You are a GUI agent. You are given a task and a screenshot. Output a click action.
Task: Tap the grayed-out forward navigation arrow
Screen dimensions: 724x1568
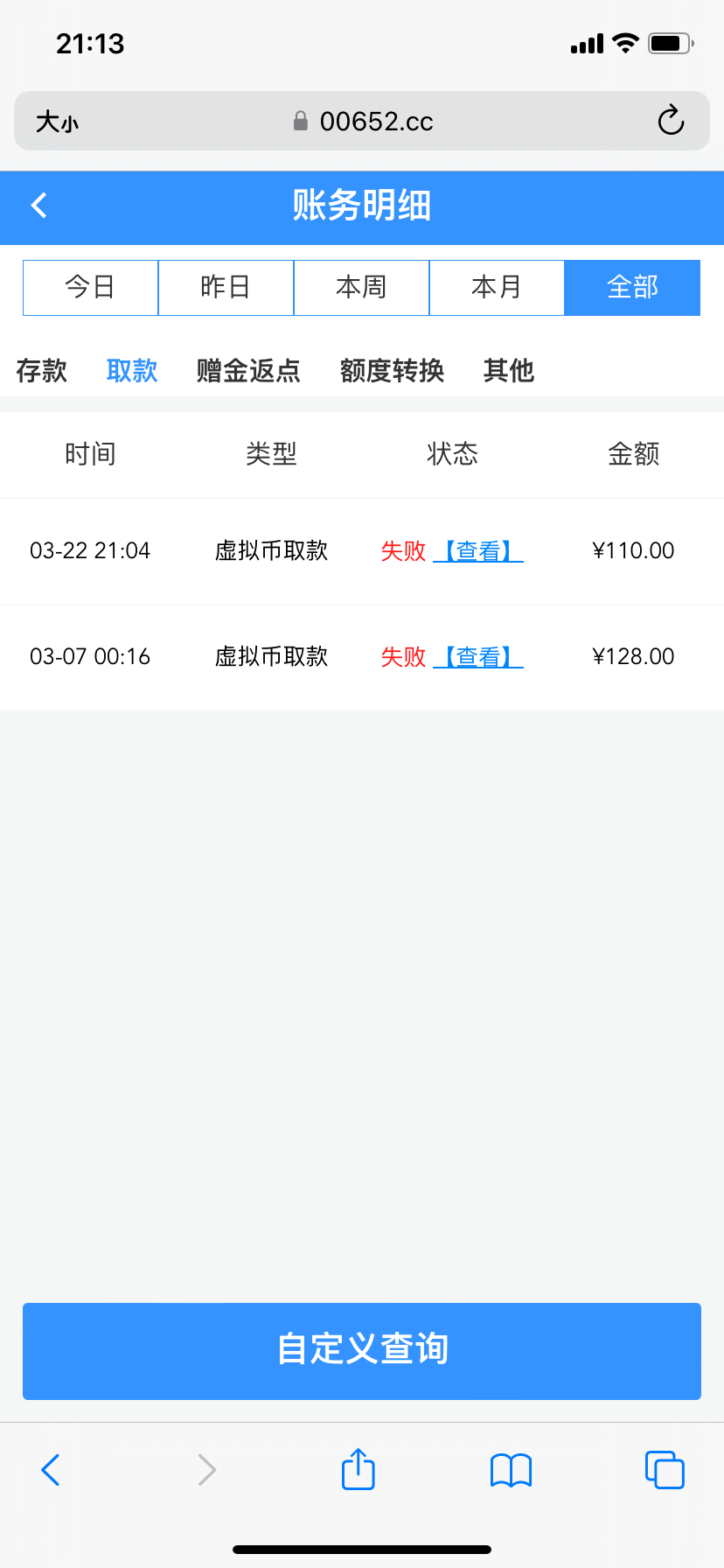pyautogui.click(x=205, y=1470)
